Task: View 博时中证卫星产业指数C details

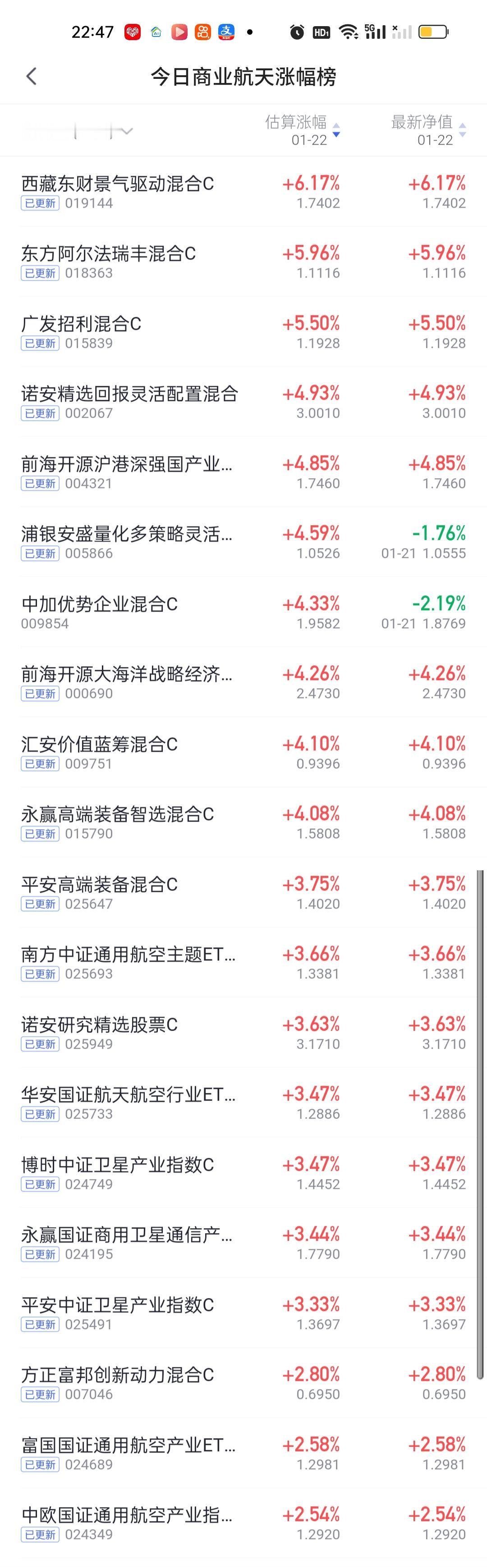Action: (243, 1173)
